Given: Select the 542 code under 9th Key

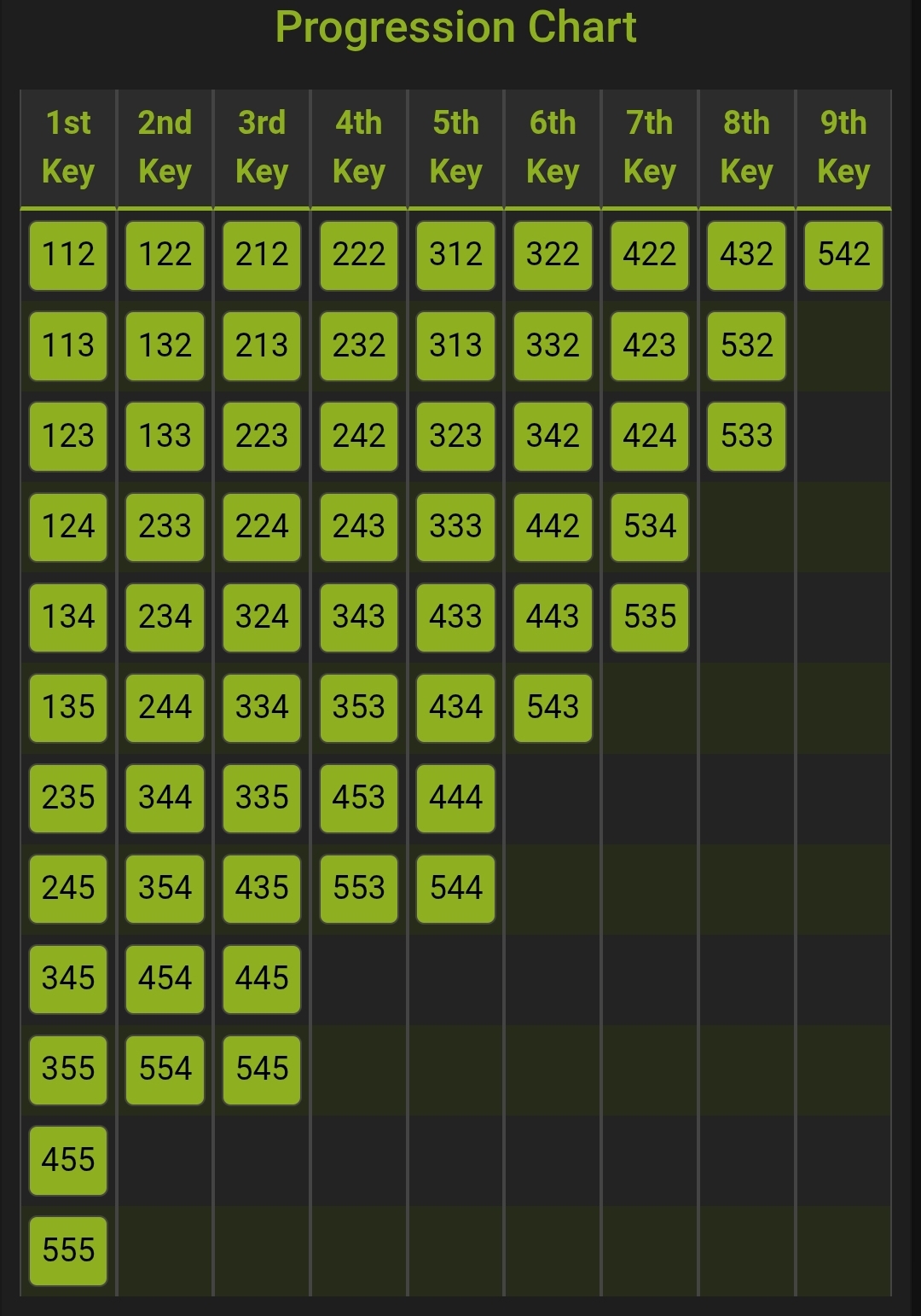Looking at the screenshot, I should (843, 255).
